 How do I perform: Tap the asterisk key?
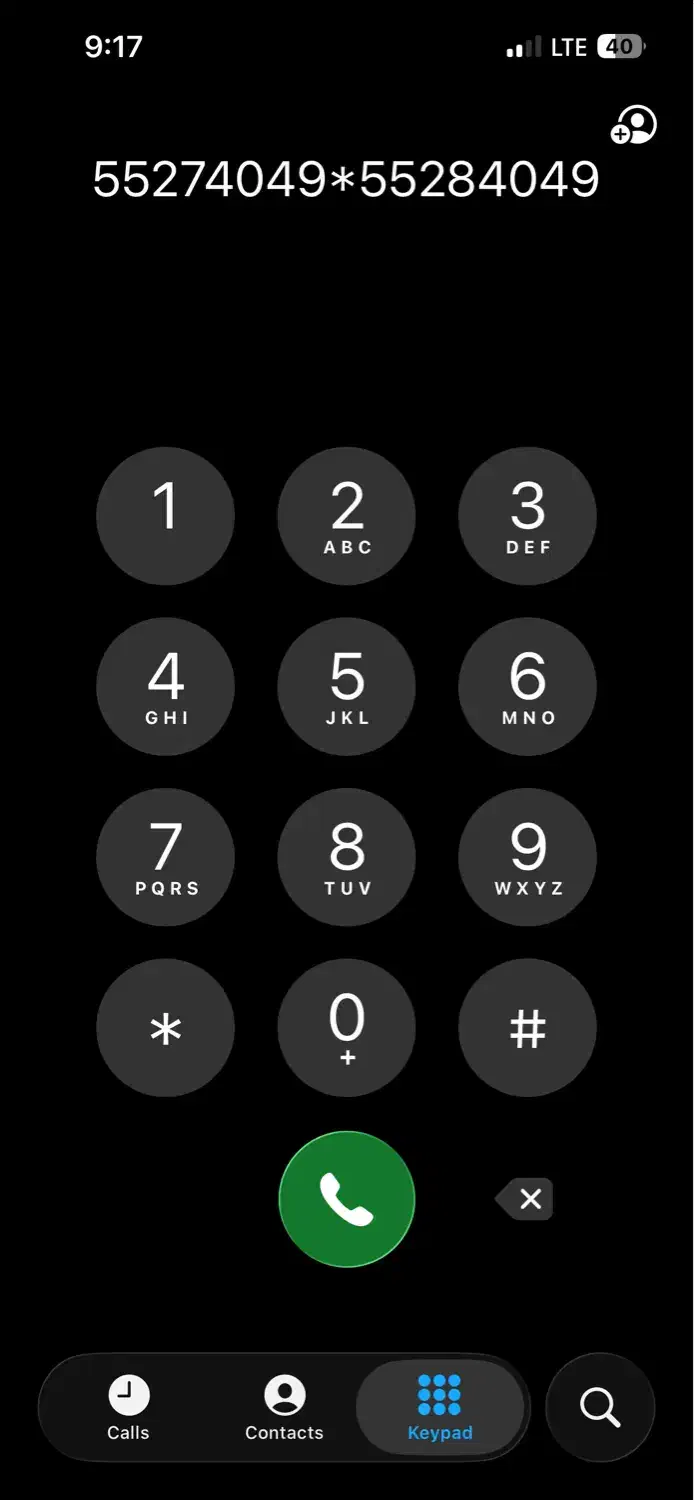165,1028
